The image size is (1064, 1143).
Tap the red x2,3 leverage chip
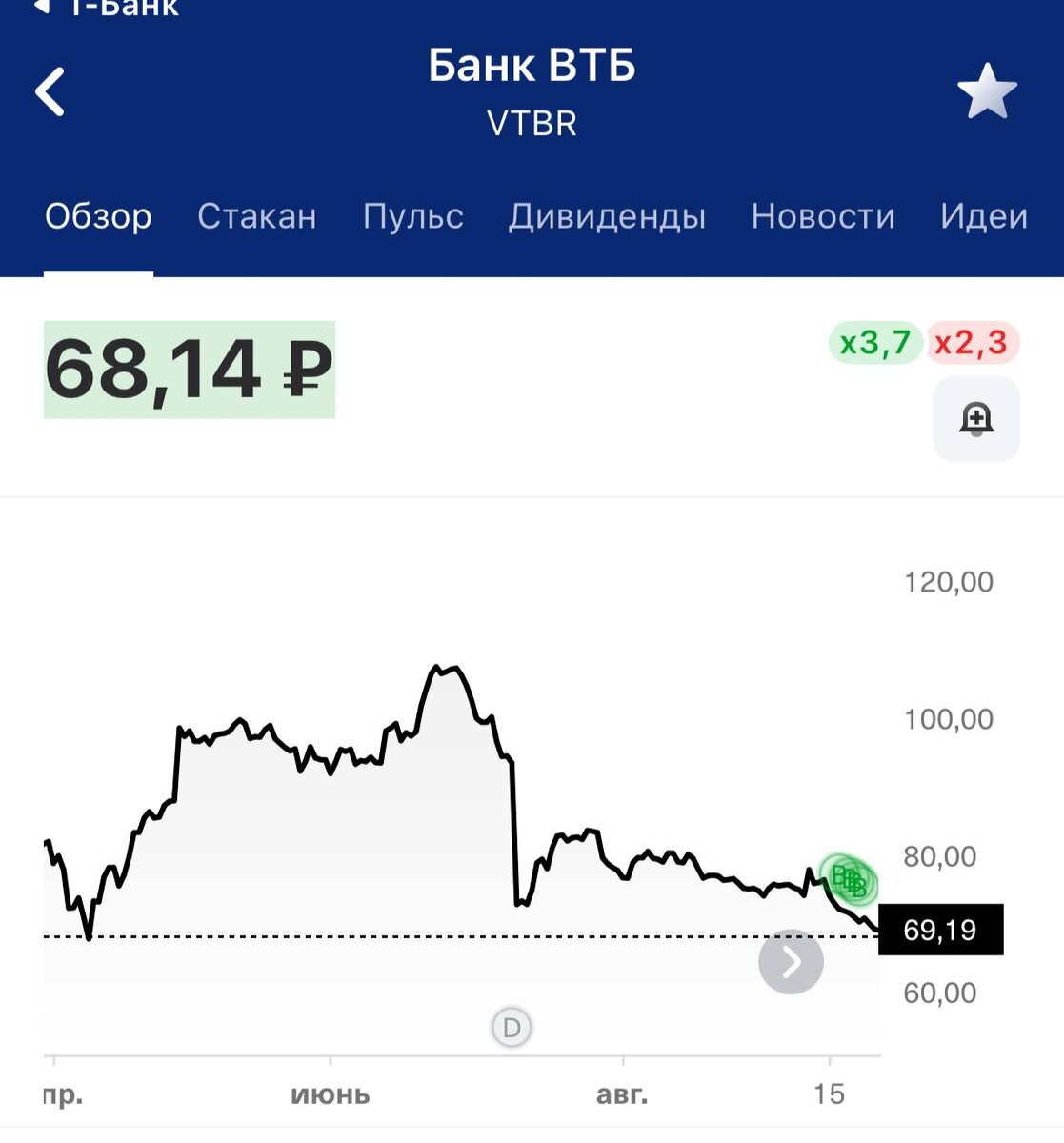pyautogui.click(x=971, y=343)
